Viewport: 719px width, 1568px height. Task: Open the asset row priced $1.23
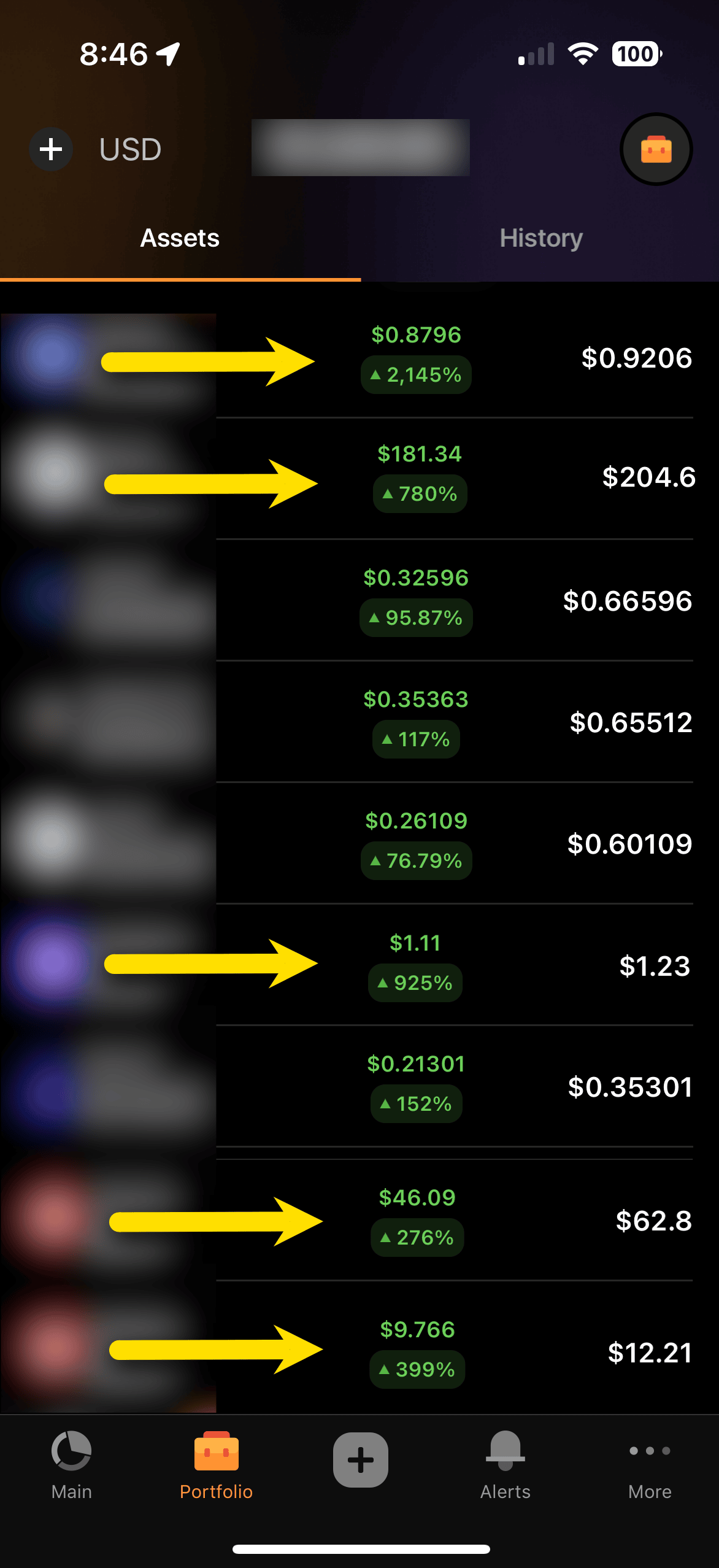654,966
